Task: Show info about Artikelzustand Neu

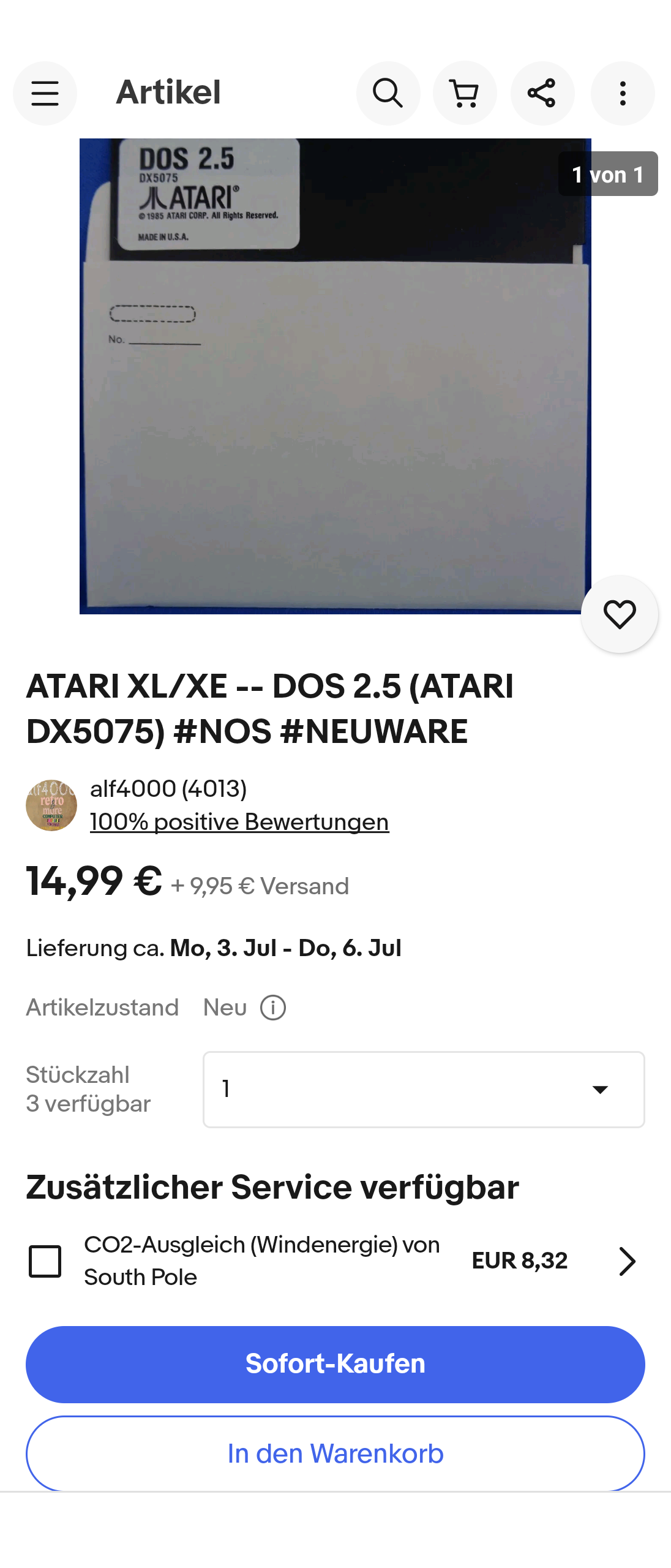Action: pyautogui.click(x=273, y=1008)
